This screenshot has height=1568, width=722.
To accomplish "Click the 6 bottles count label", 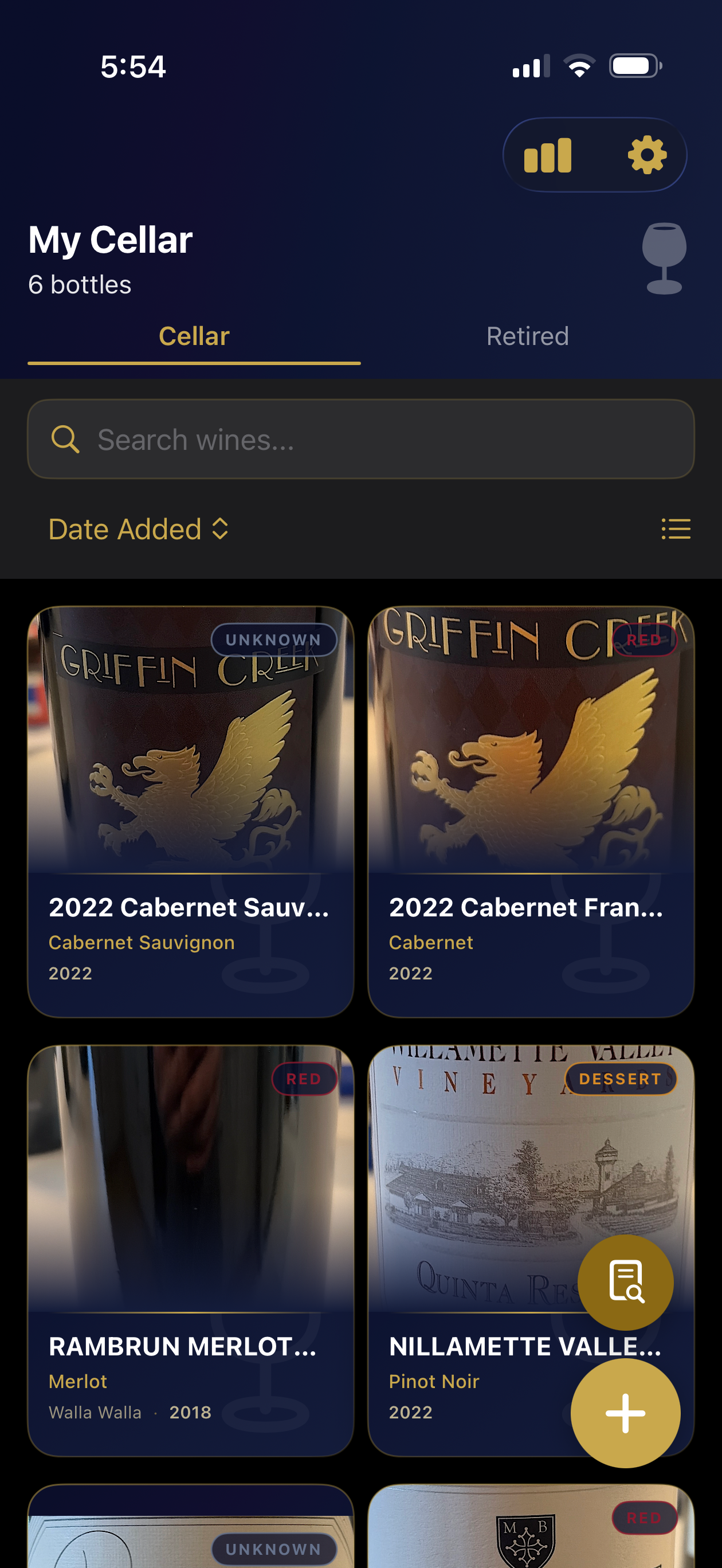I will pos(80,284).
